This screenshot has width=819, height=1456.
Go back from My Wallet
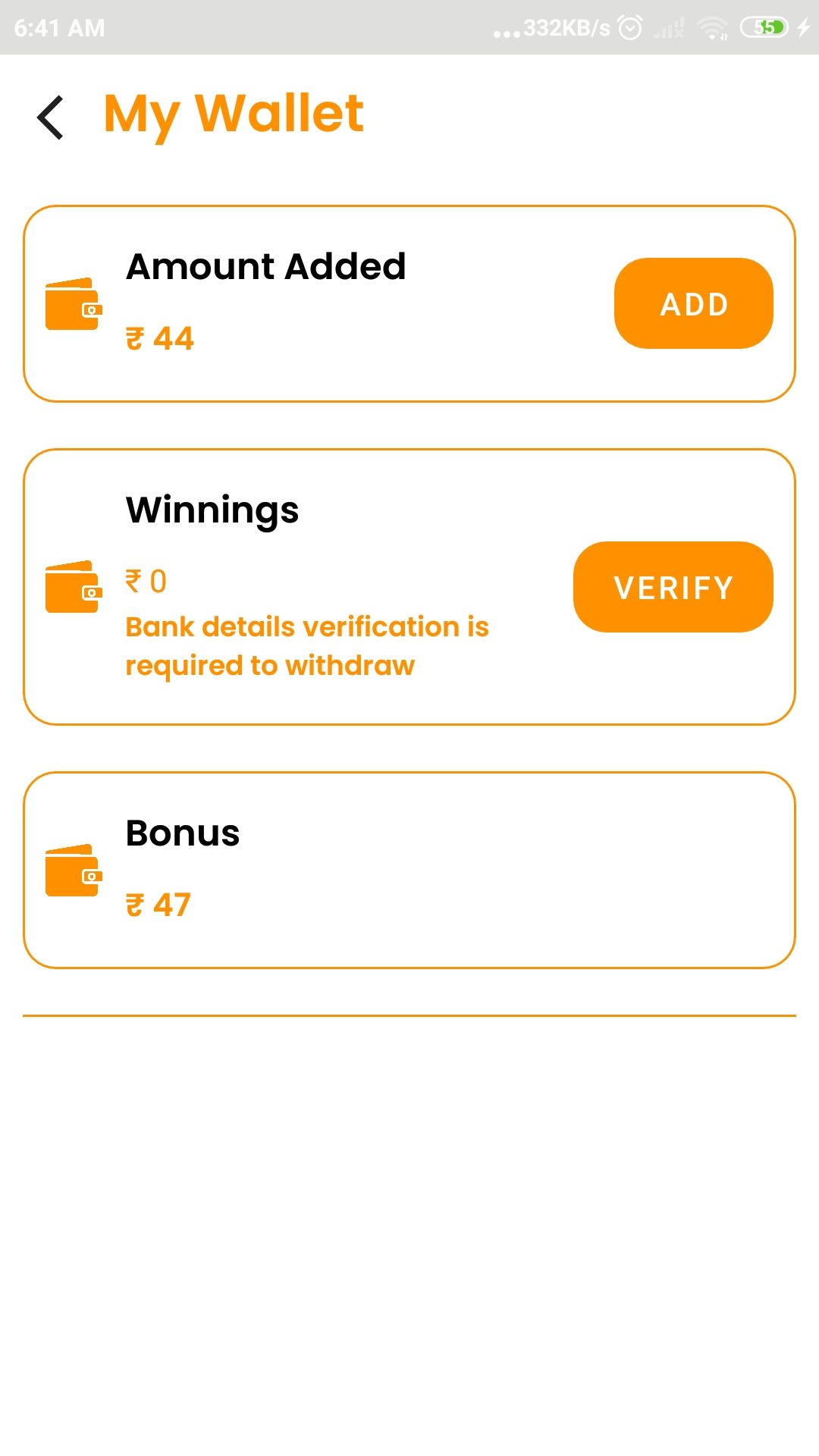[50, 118]
